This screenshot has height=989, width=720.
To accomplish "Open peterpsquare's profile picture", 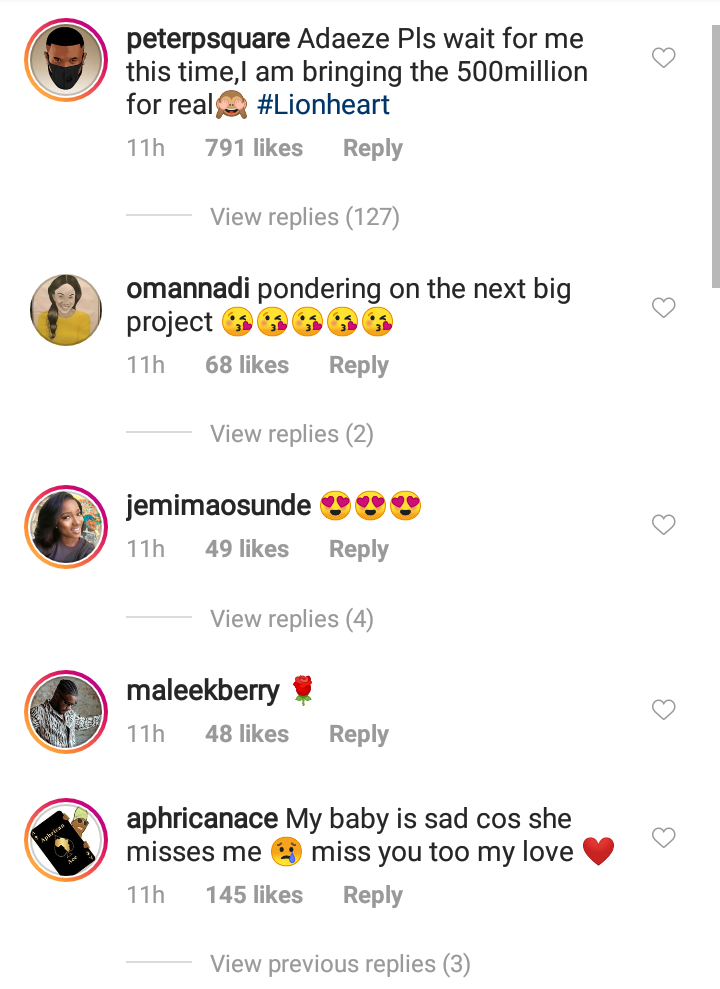I will [65, 60].
